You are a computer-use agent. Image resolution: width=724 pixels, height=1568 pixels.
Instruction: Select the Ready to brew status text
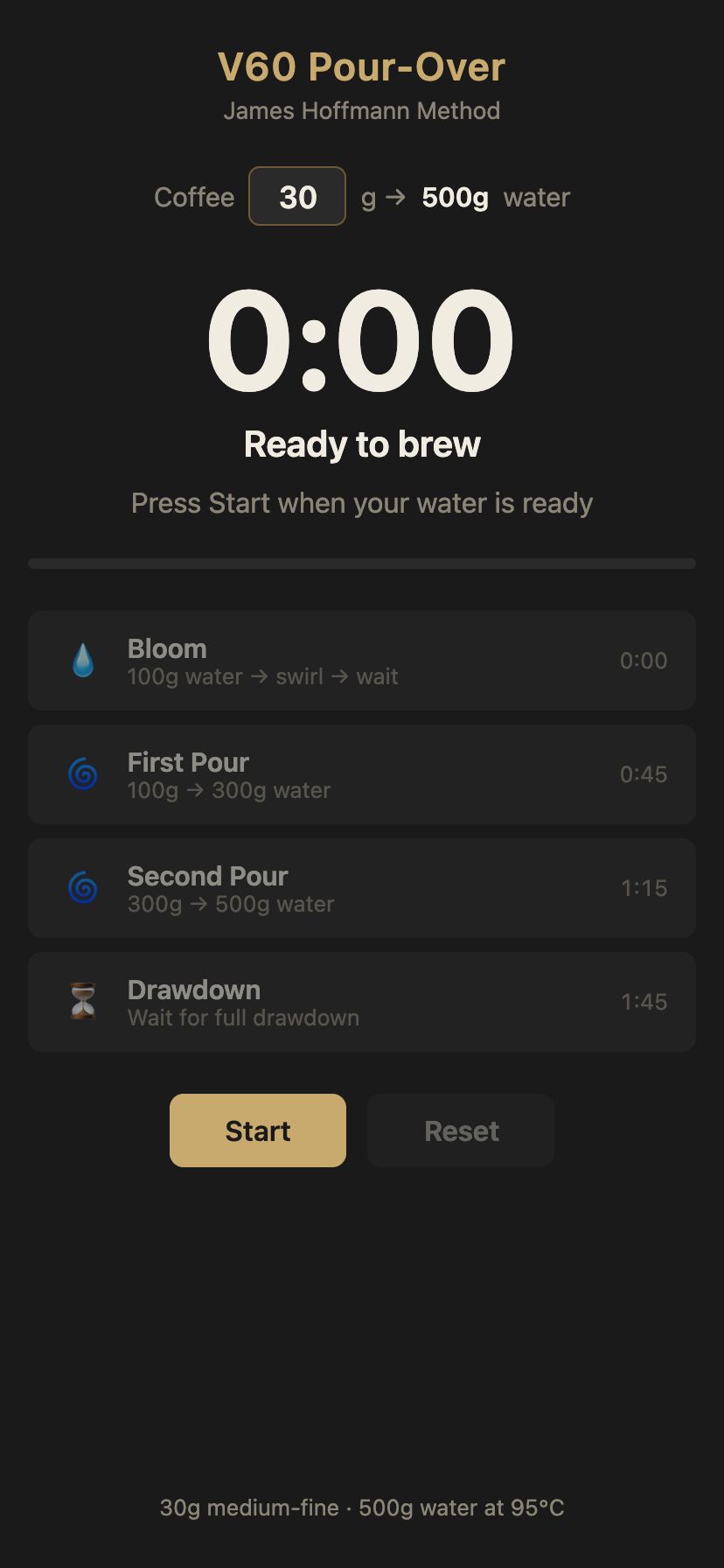362,444
